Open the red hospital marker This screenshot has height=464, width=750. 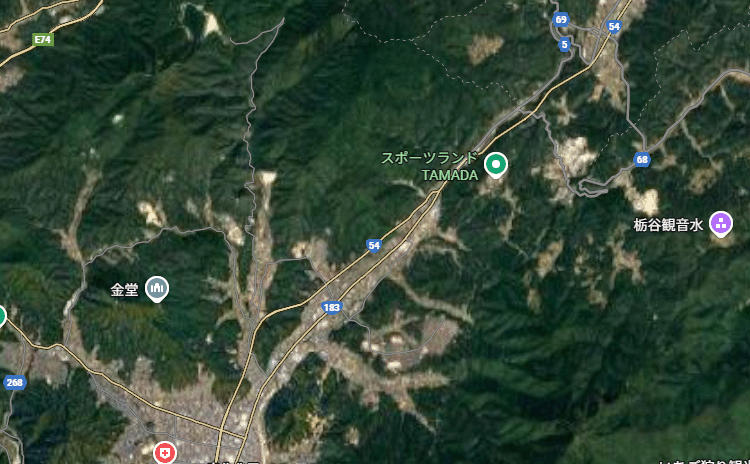pyautogui.click(x=164, y=453)
